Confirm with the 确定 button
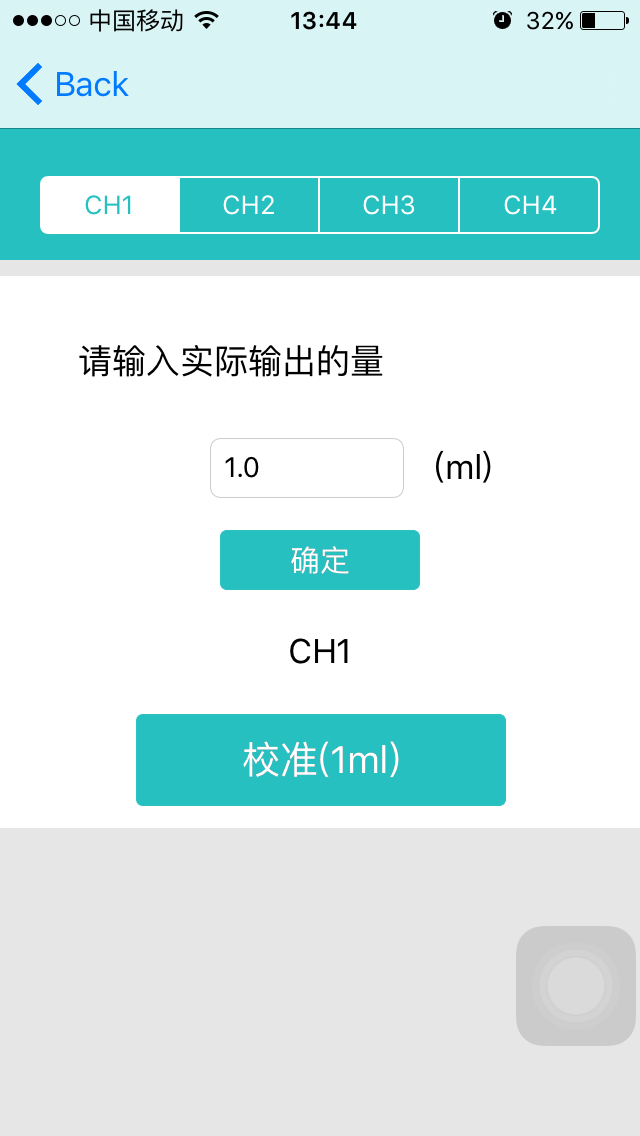 coord(320,560)
